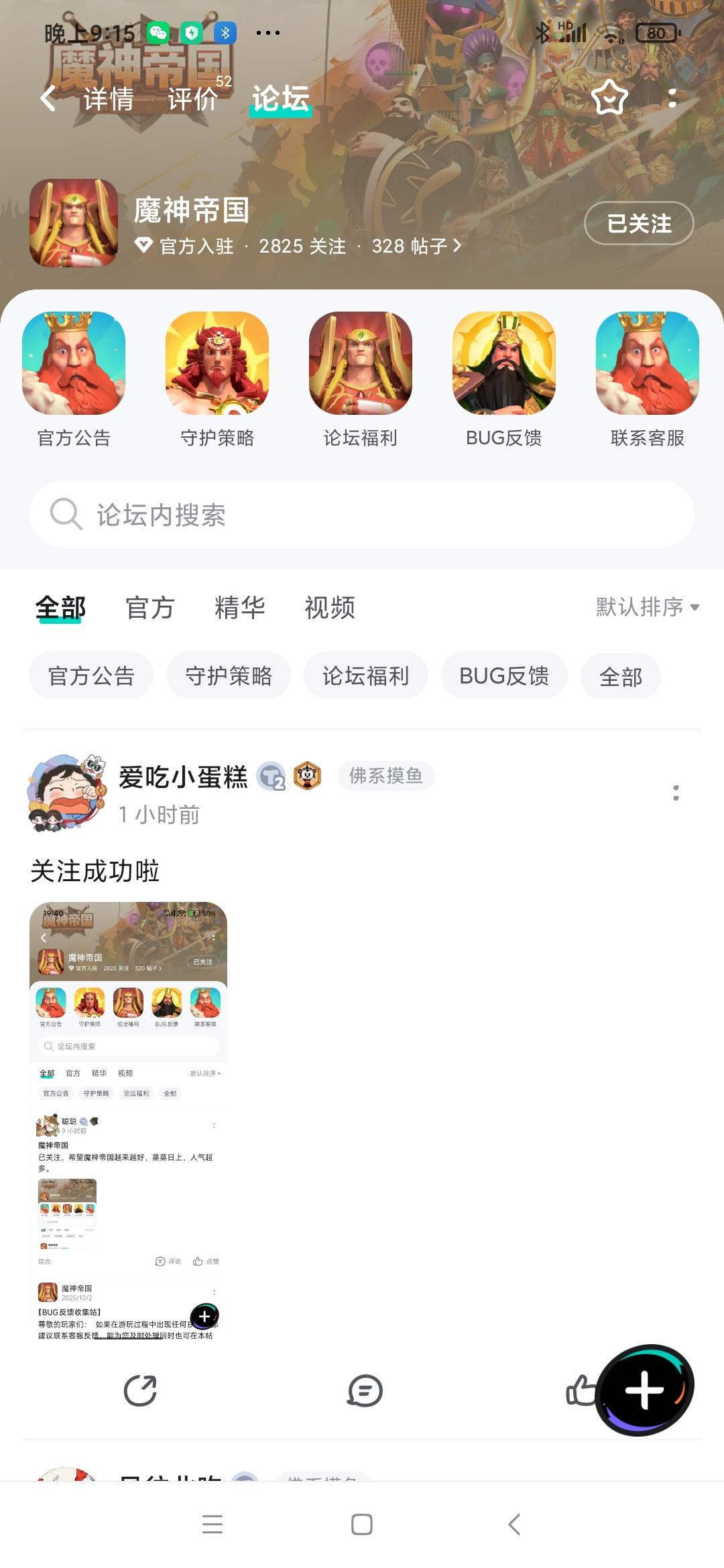Tap the star favorite icon at top right
Image resolution: width=724 pixels, height=1568 pixels.
(609, 99)
